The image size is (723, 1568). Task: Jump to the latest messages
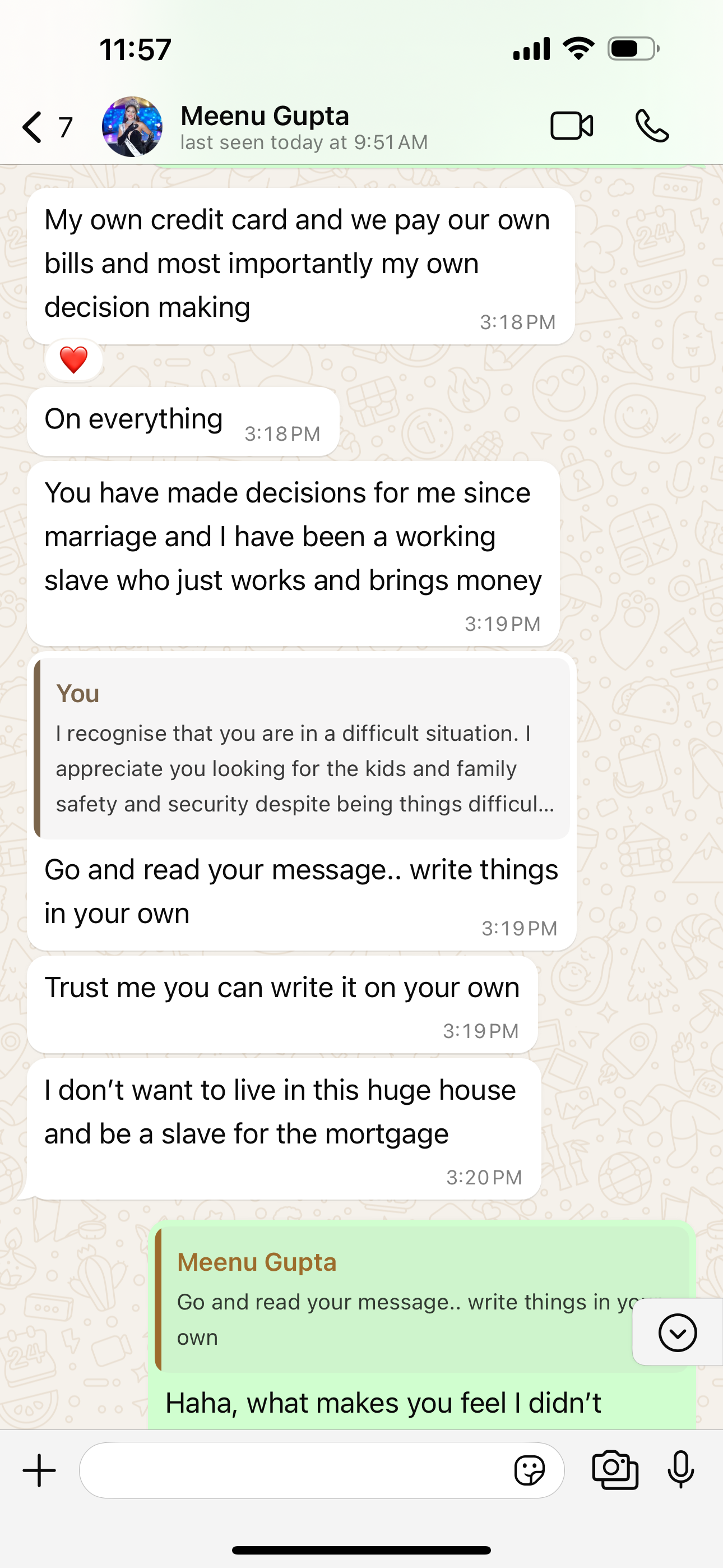pos(676,1332)
